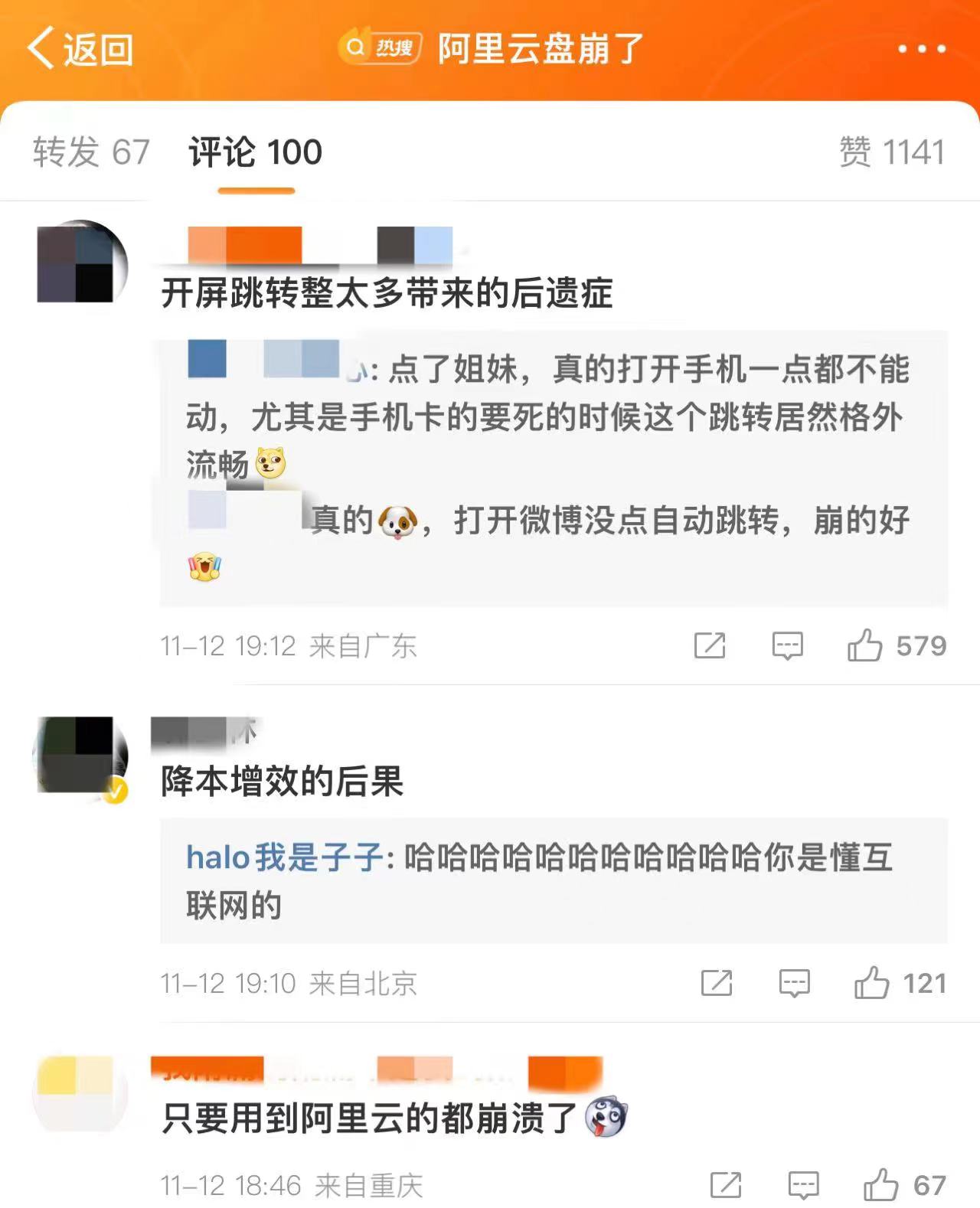The width and height of the screenshot is (980, 1208).
Task: View replies under 开屏跳转整太多带来的后遗症
Action: (553, 467)
